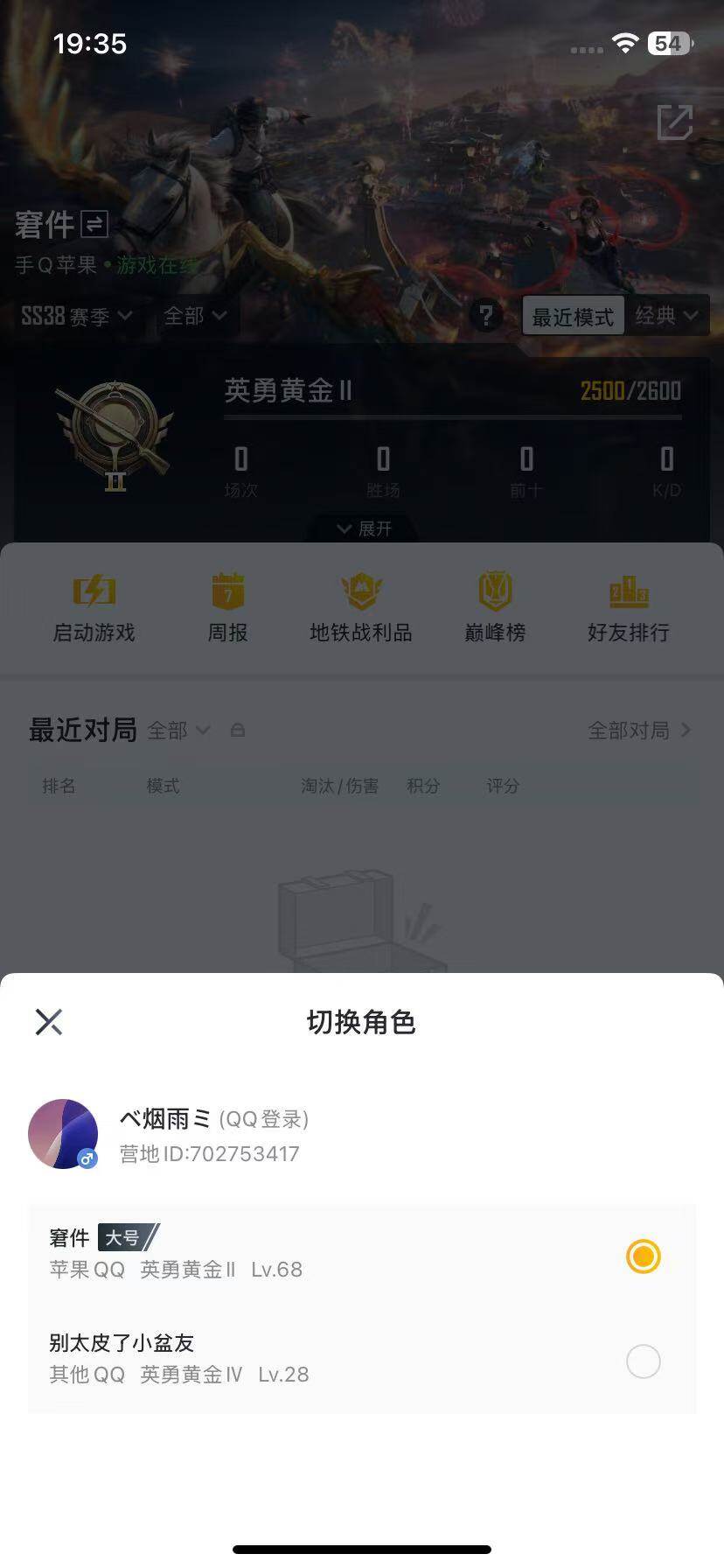Switch to the 最近模式 tab
Image resolution: width=724 pixels, height=1568 pixels.
[573, 316]
